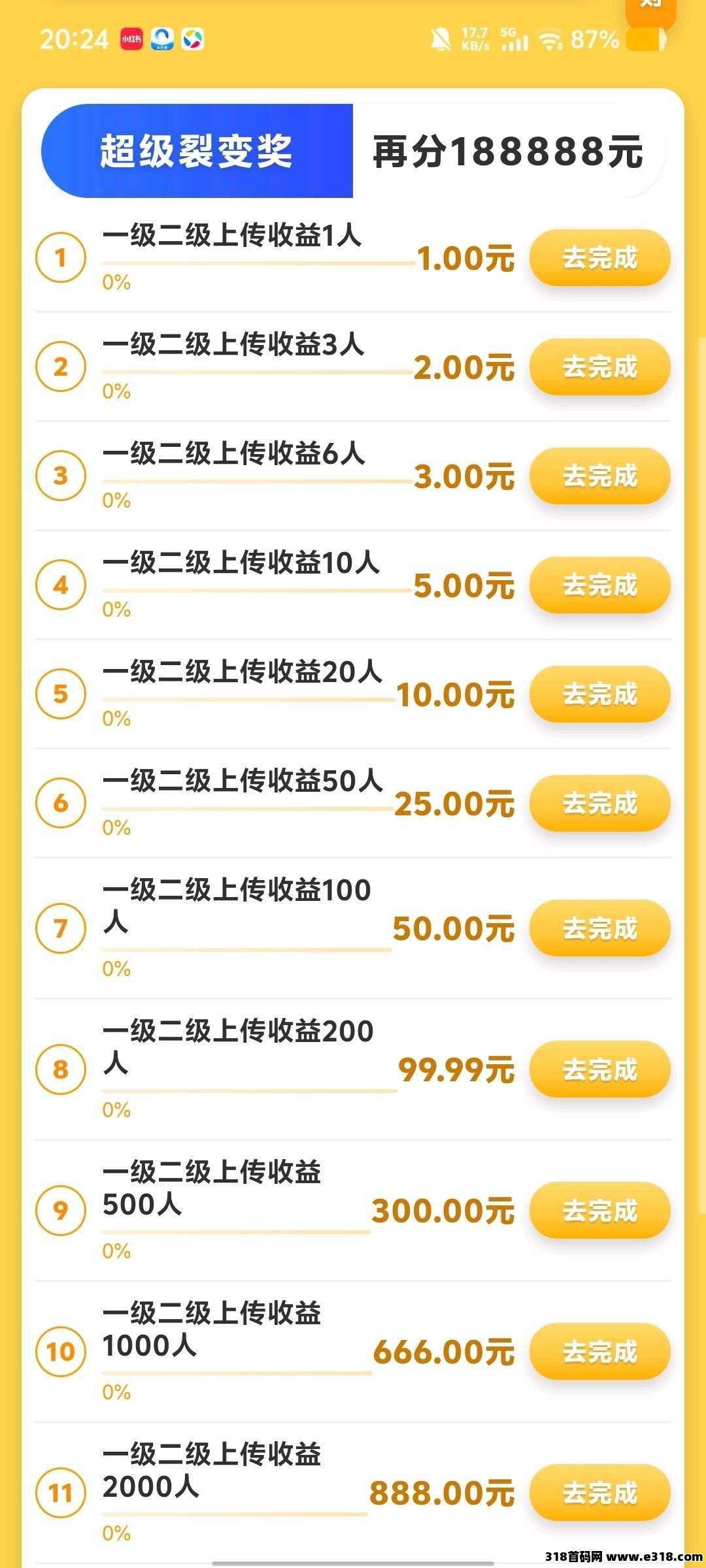Tap the circled number 5 task badge
Screen dimensions: 706x1568
tap(62, 694)
